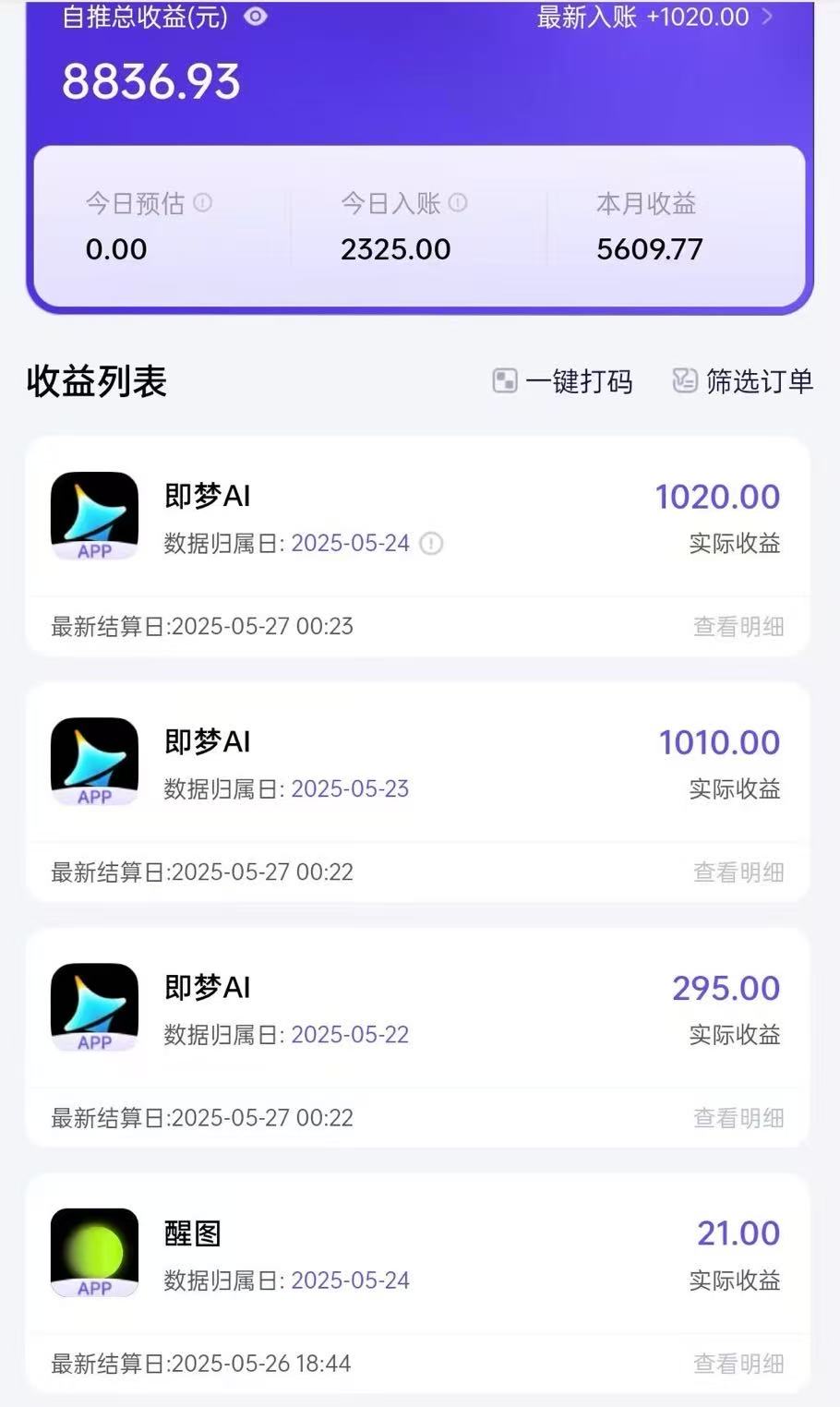The height and width of the screenshot is (1407, 840).
Task: Select the 筛选订单 filter icon
Action: pos(682,380)
